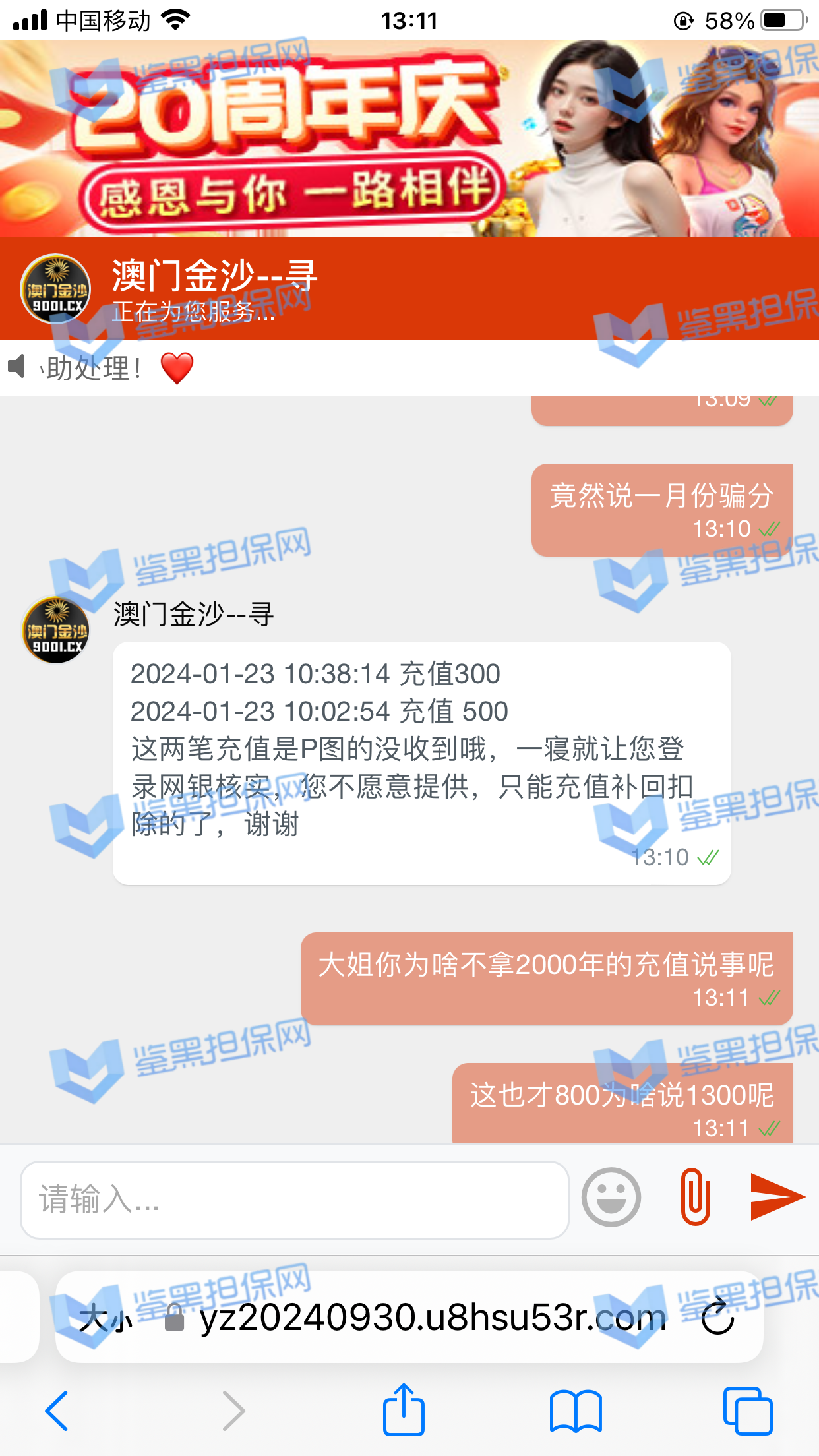Share this page from Safari toolbar

point(404,1410)
